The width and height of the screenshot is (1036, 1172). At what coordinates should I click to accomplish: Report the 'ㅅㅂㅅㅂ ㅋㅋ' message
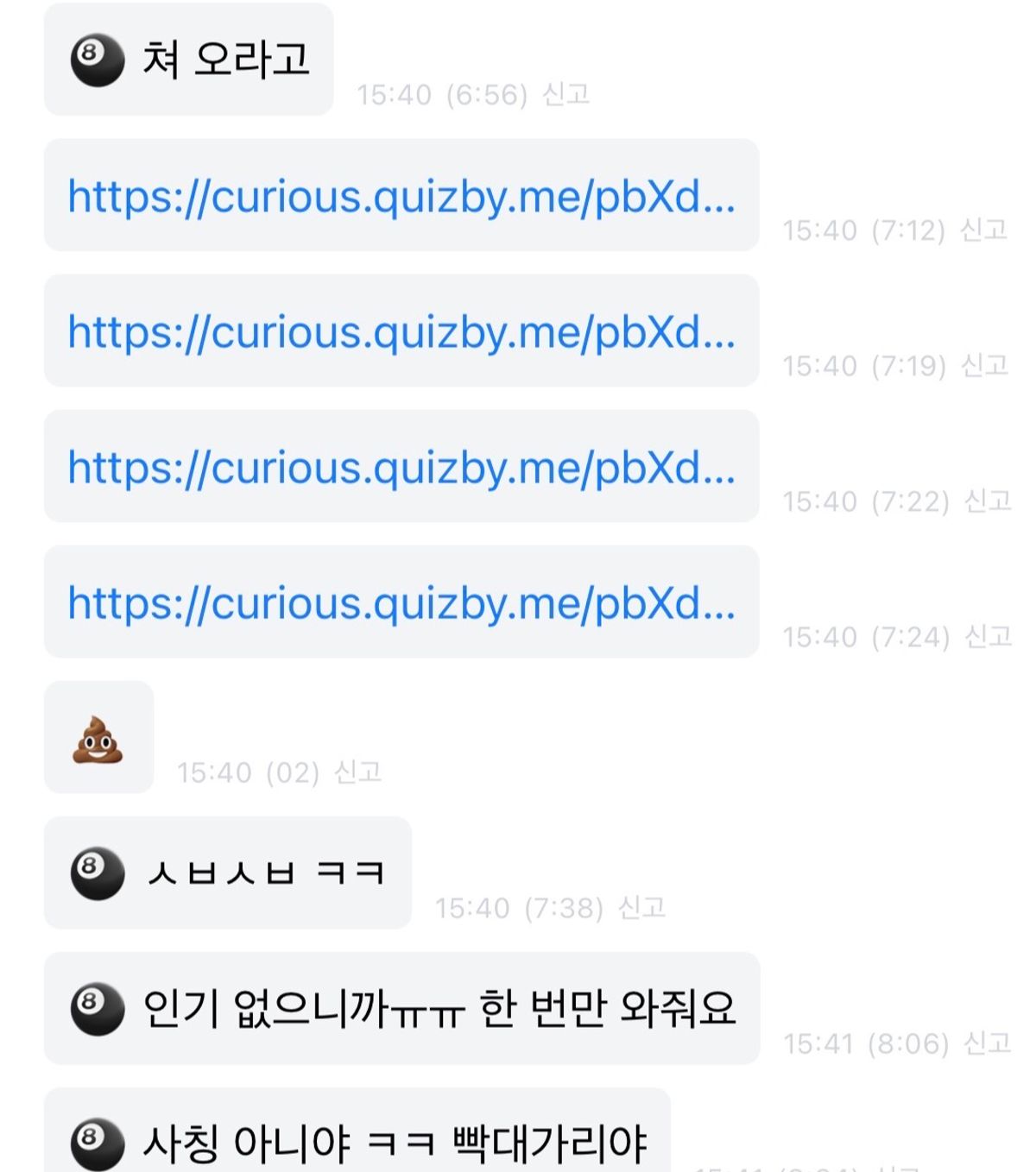coord(641,907)
